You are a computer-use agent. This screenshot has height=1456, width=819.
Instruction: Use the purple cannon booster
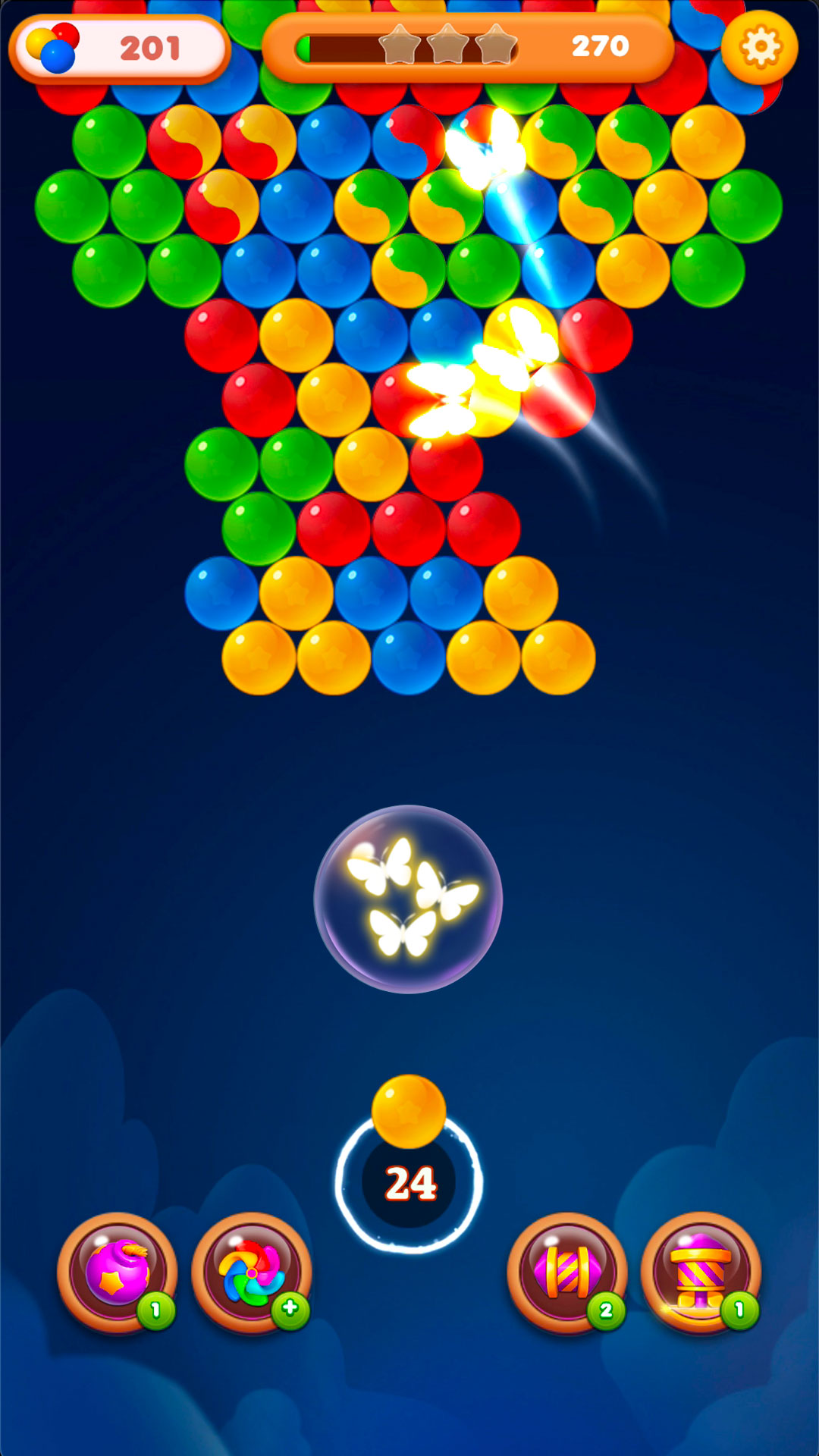[x=701, y=1272]
